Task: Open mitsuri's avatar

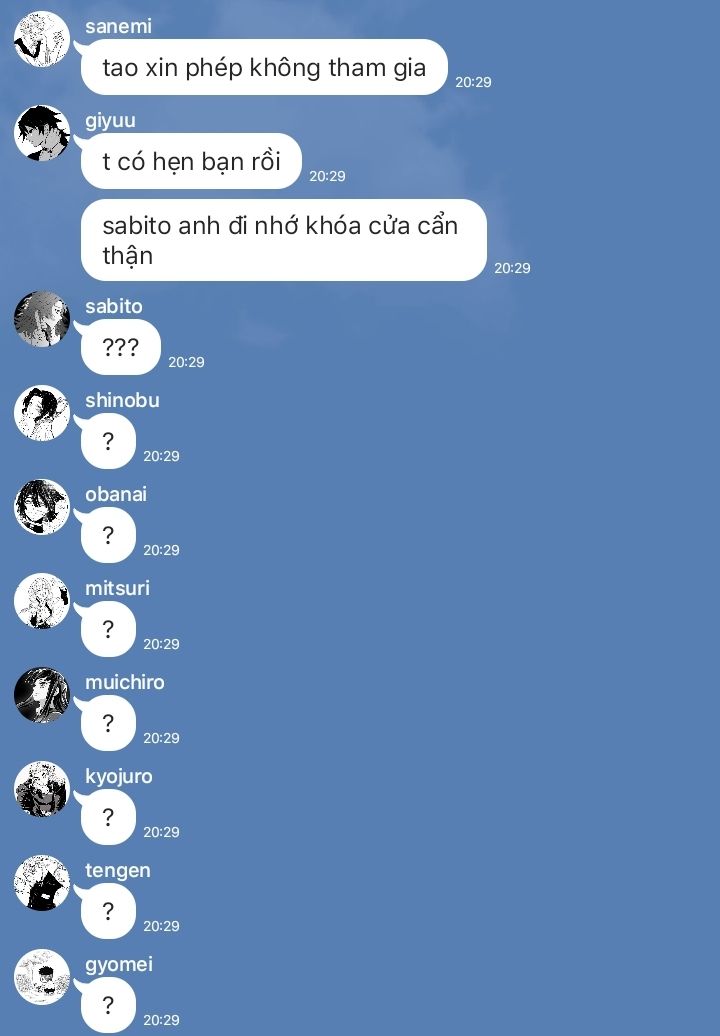Action: tap(42, 600)
